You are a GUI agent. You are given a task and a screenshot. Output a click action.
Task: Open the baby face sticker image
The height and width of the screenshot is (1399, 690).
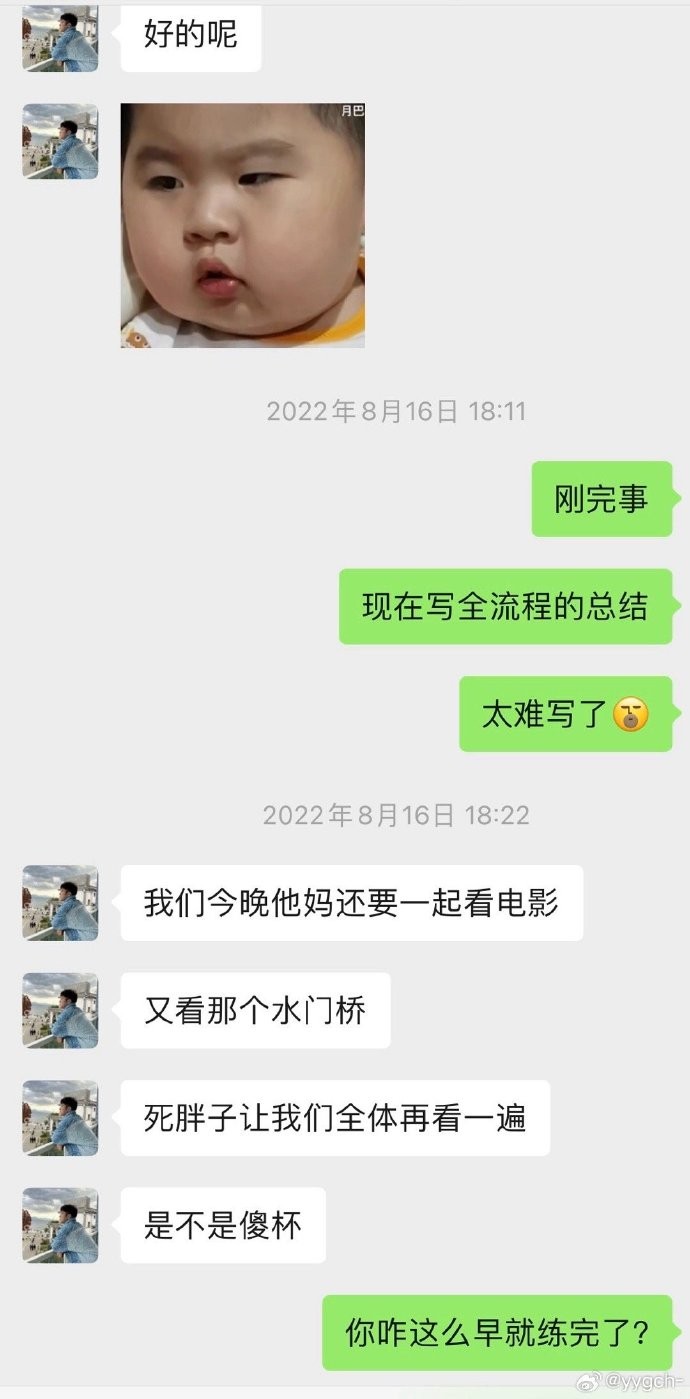242,225
